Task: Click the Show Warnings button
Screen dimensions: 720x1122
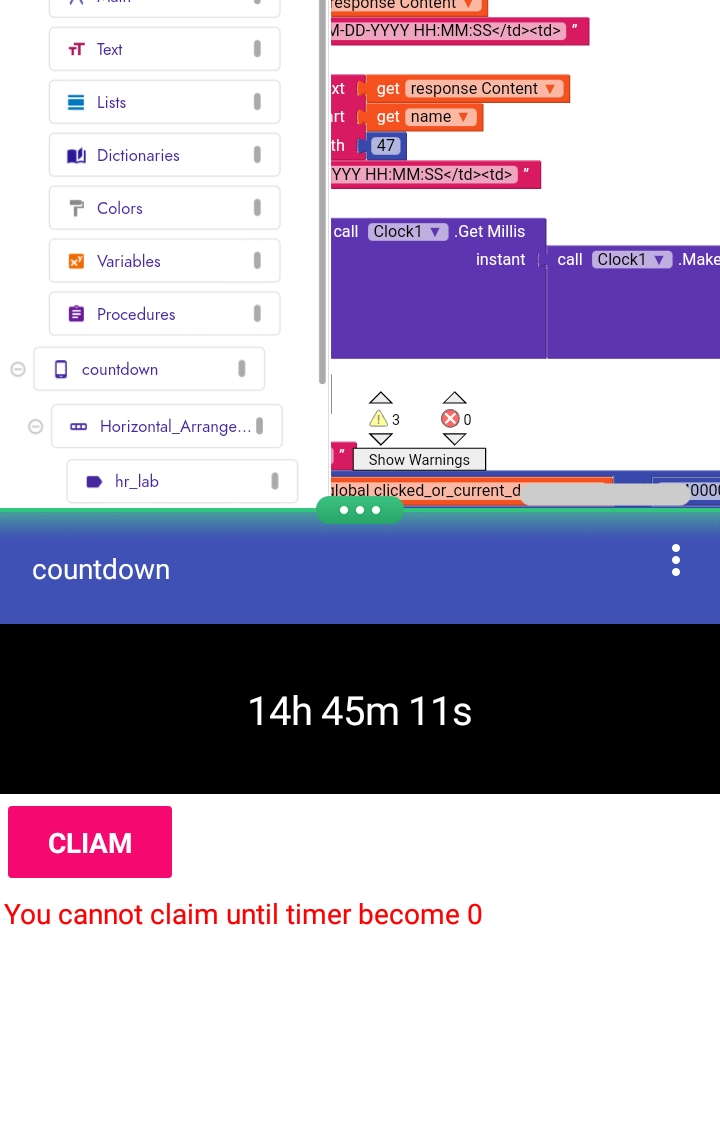Action: pyautogui.click(x=418, y=460)
